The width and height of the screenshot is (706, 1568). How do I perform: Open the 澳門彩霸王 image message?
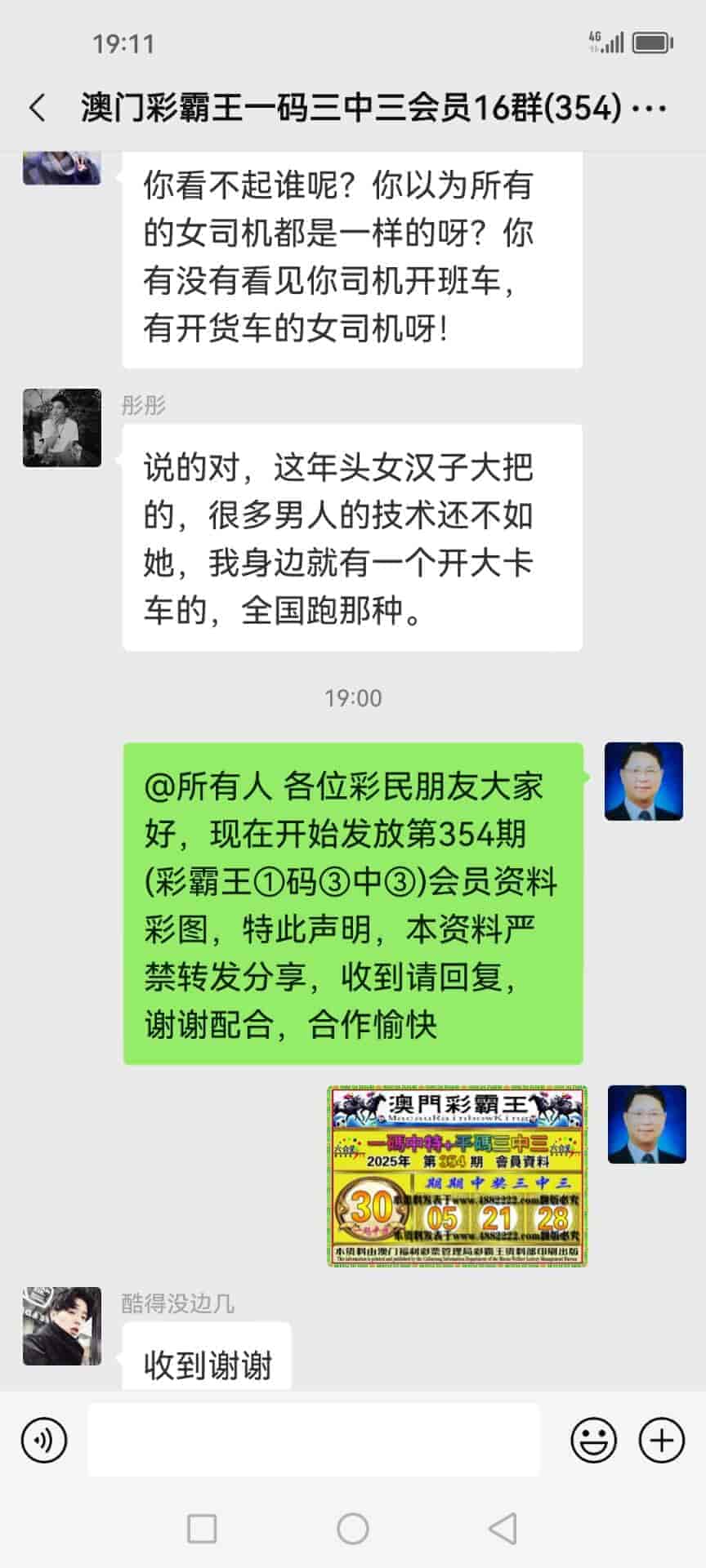(458, 1176)
